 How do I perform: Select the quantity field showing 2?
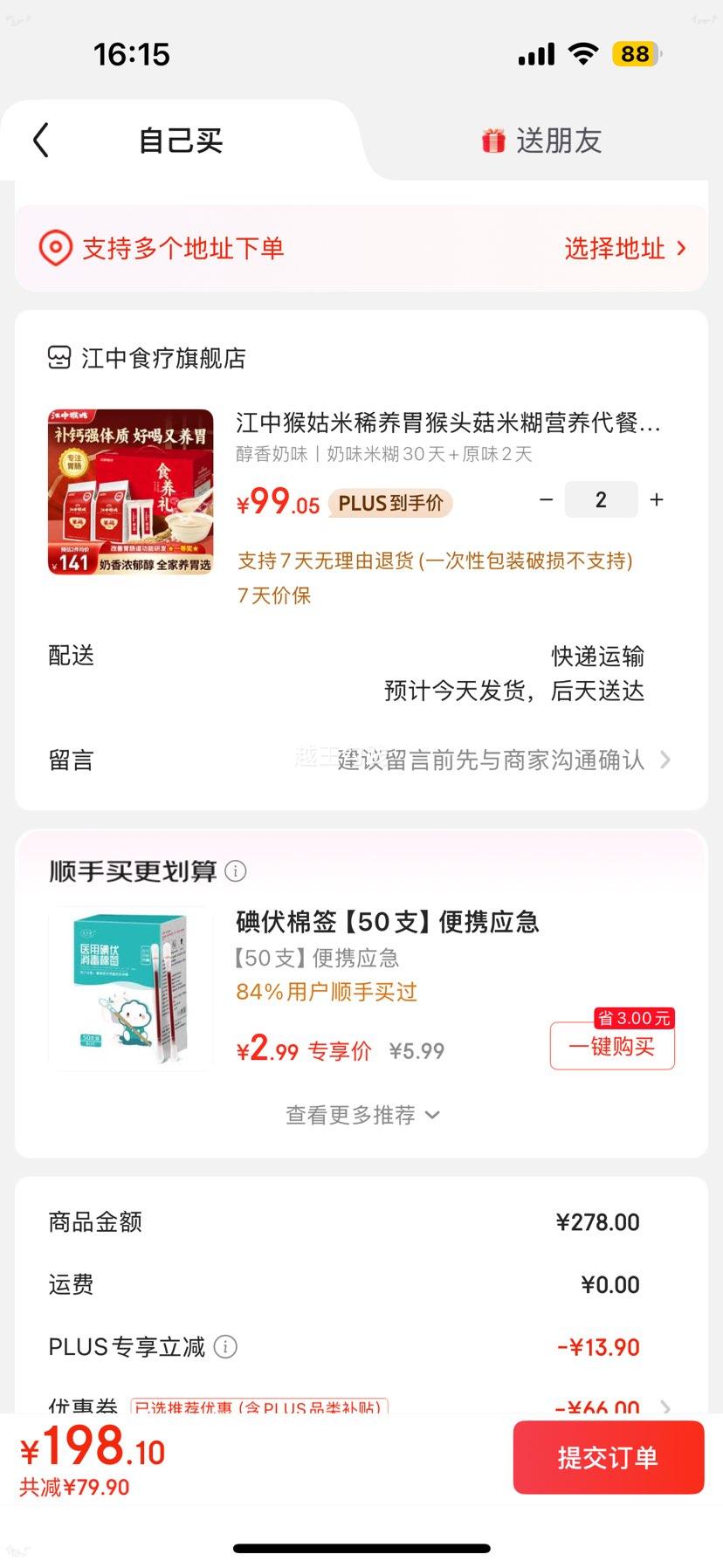[601, 499]
